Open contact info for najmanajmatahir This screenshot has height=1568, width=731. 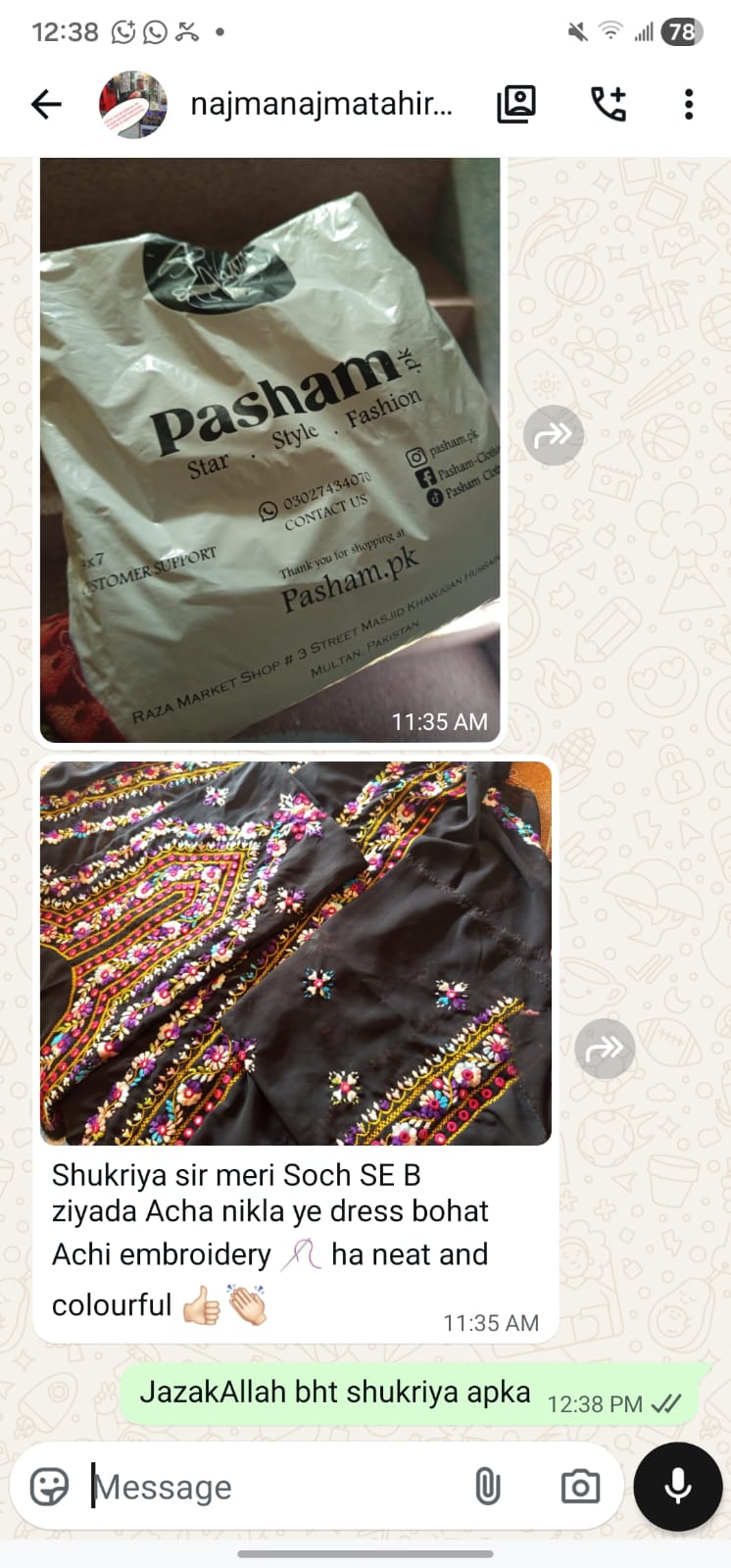[321, 104]
